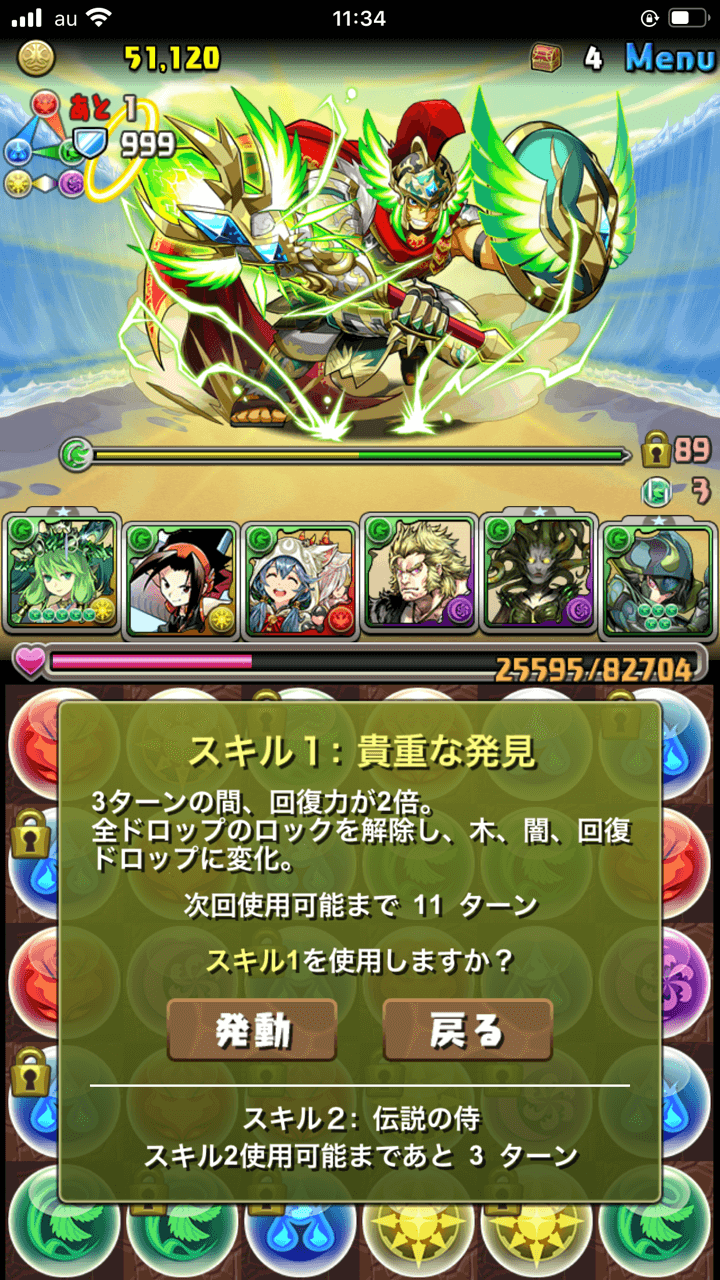720x1280 pixels.
Task: Tap 戻る to cancel the skill
Action: click(467, 1030)
